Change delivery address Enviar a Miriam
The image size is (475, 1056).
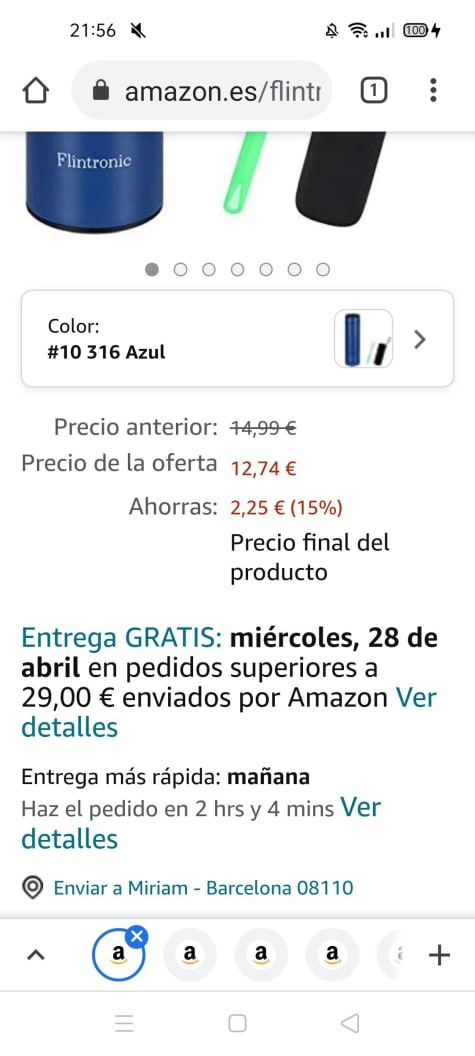(x=187, y=888)
